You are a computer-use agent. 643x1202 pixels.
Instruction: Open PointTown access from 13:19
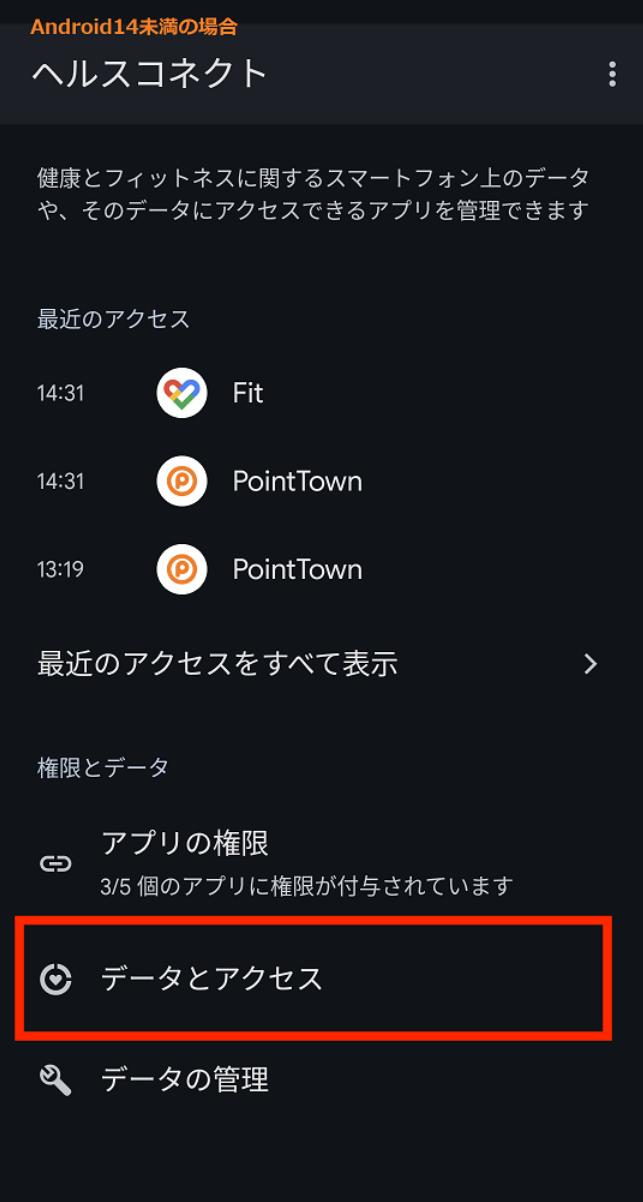click(321, 569)
